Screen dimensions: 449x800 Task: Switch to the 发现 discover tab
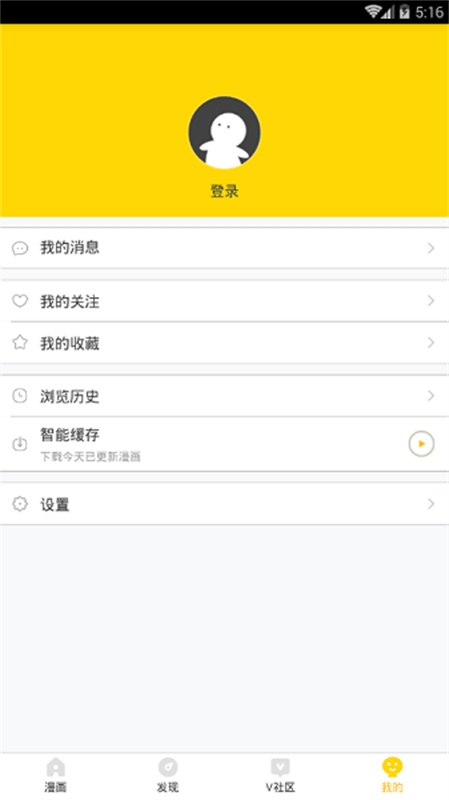(168, 776)
